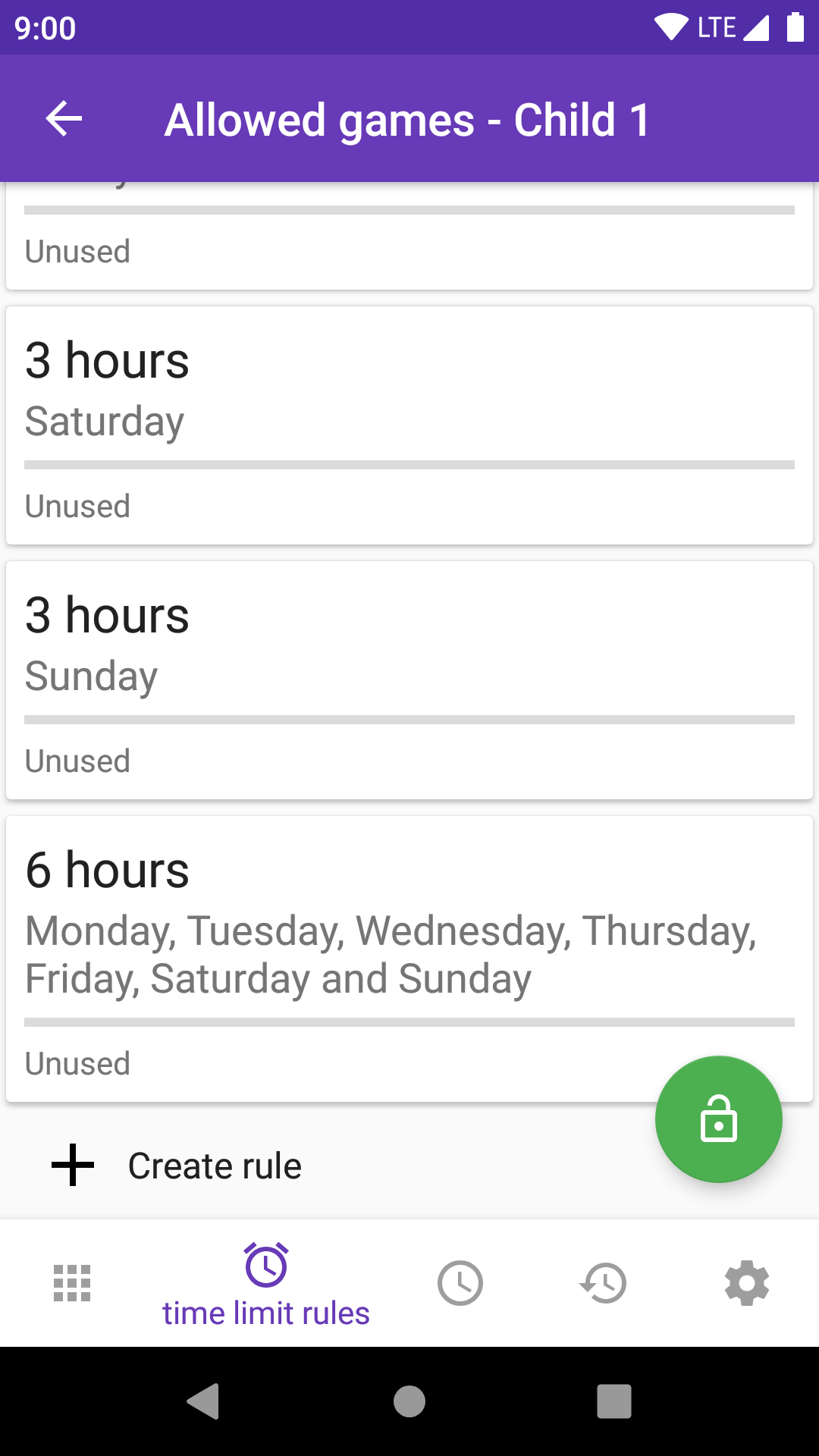
Task: Tap the green lock floating button
Action: [x=718, y=1119]
